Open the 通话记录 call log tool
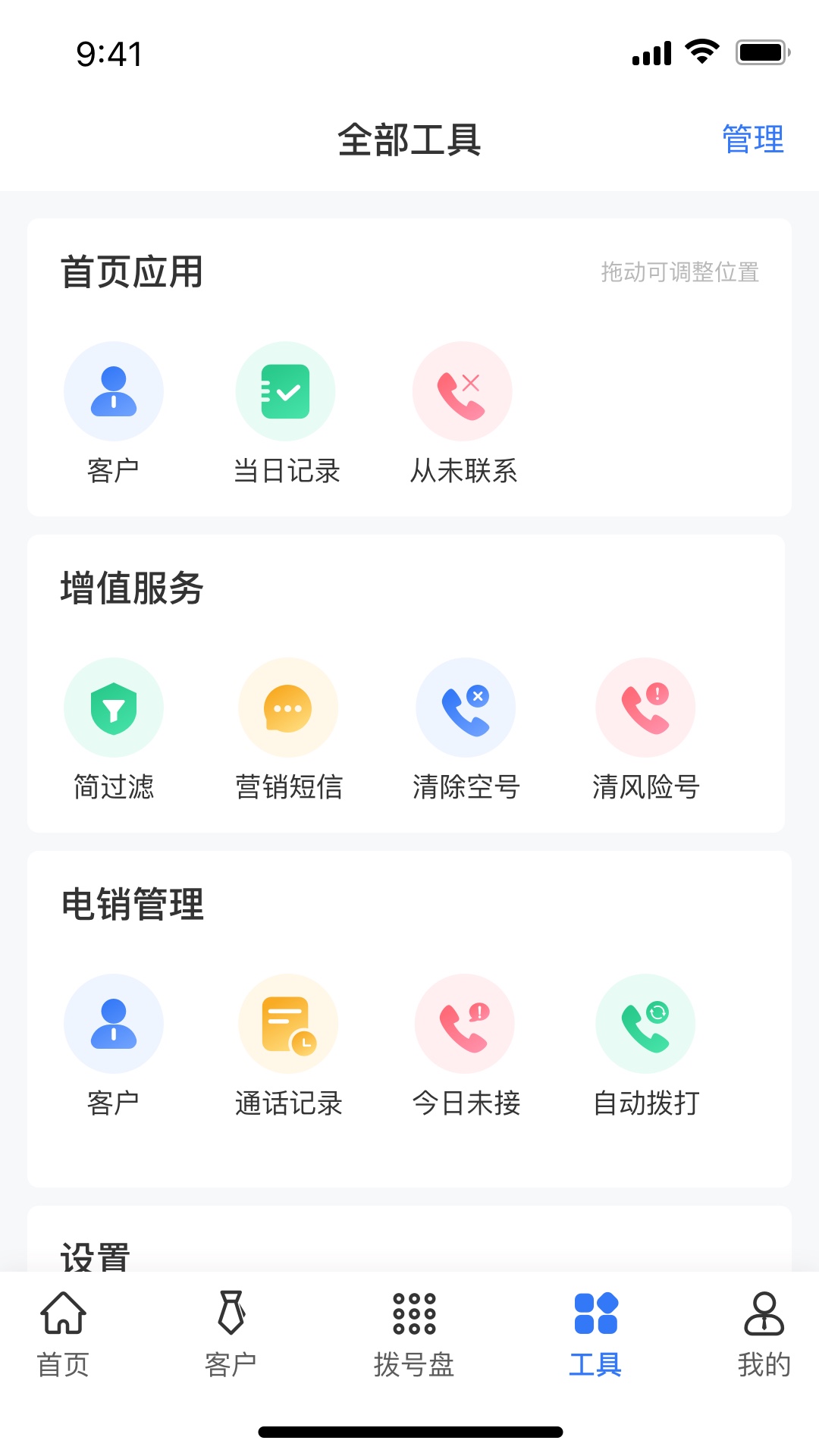Image resolution: width=819 pixels, height=1456 pixels. [288, 1023]
